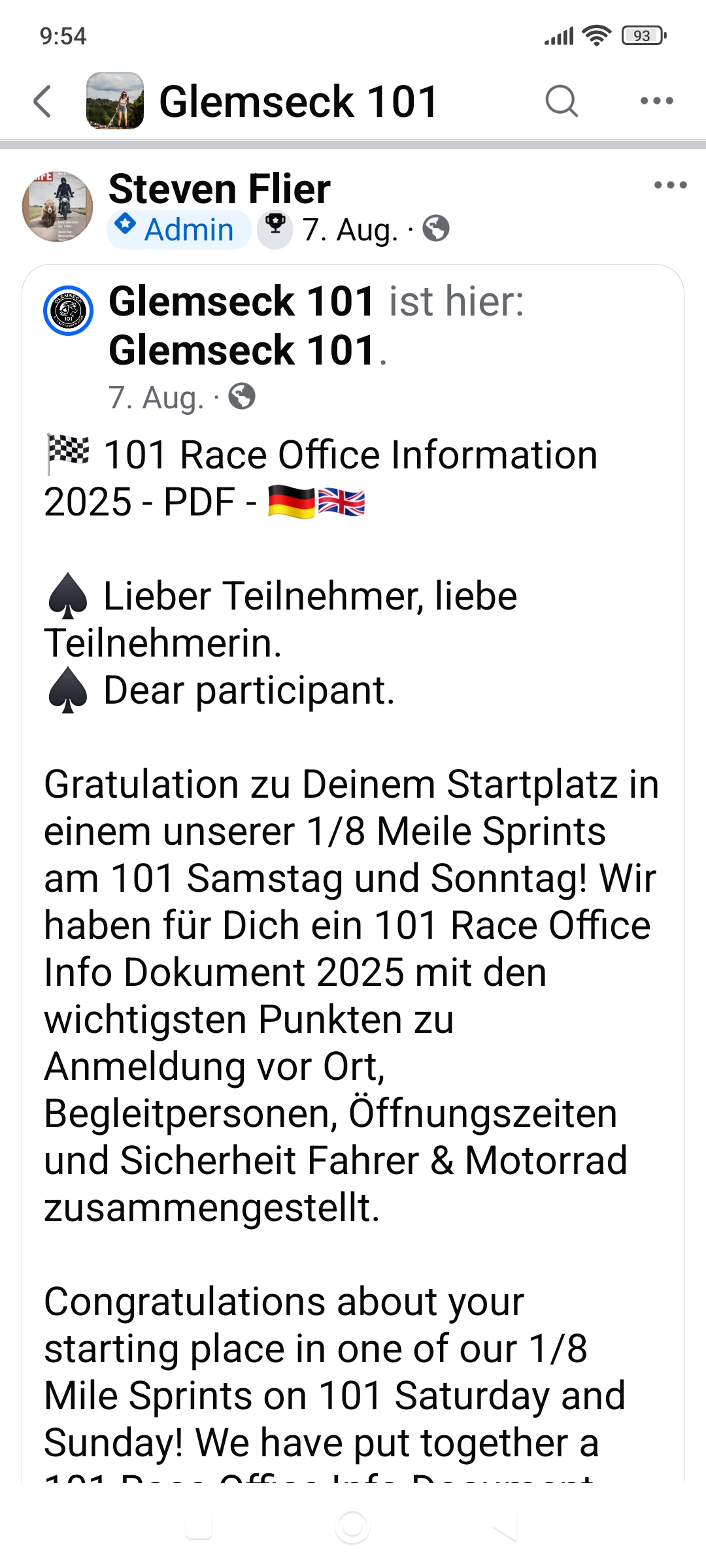706x1568 pixels.
Task: Tap the Admin badge
Action: 178,229
